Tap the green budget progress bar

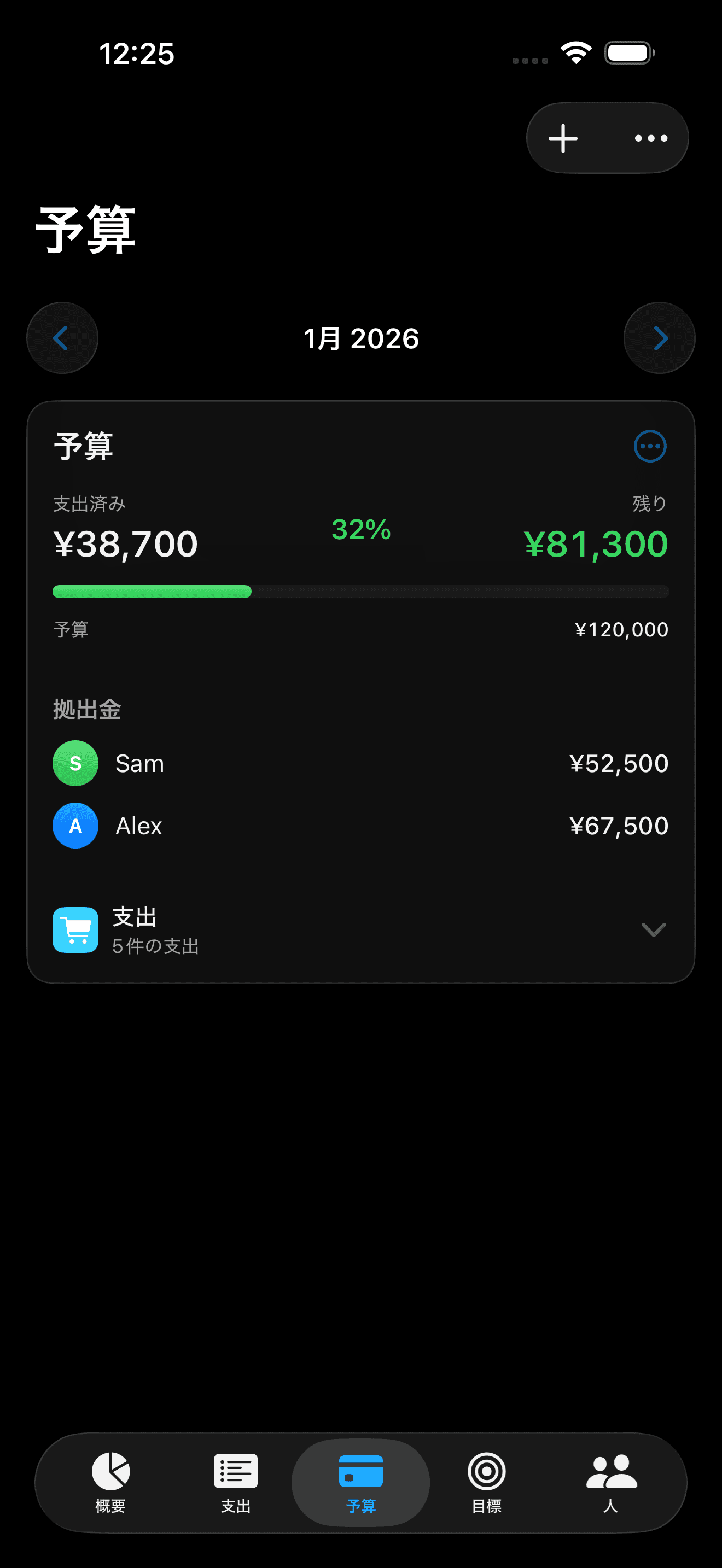point(152,591)
